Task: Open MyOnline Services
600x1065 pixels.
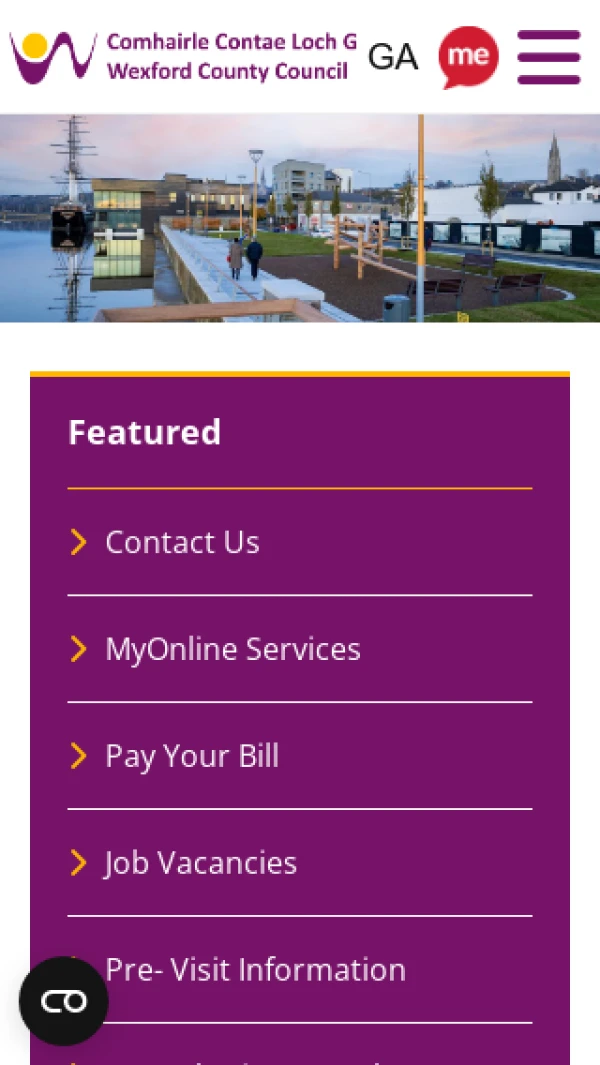Action: [232, 649]
